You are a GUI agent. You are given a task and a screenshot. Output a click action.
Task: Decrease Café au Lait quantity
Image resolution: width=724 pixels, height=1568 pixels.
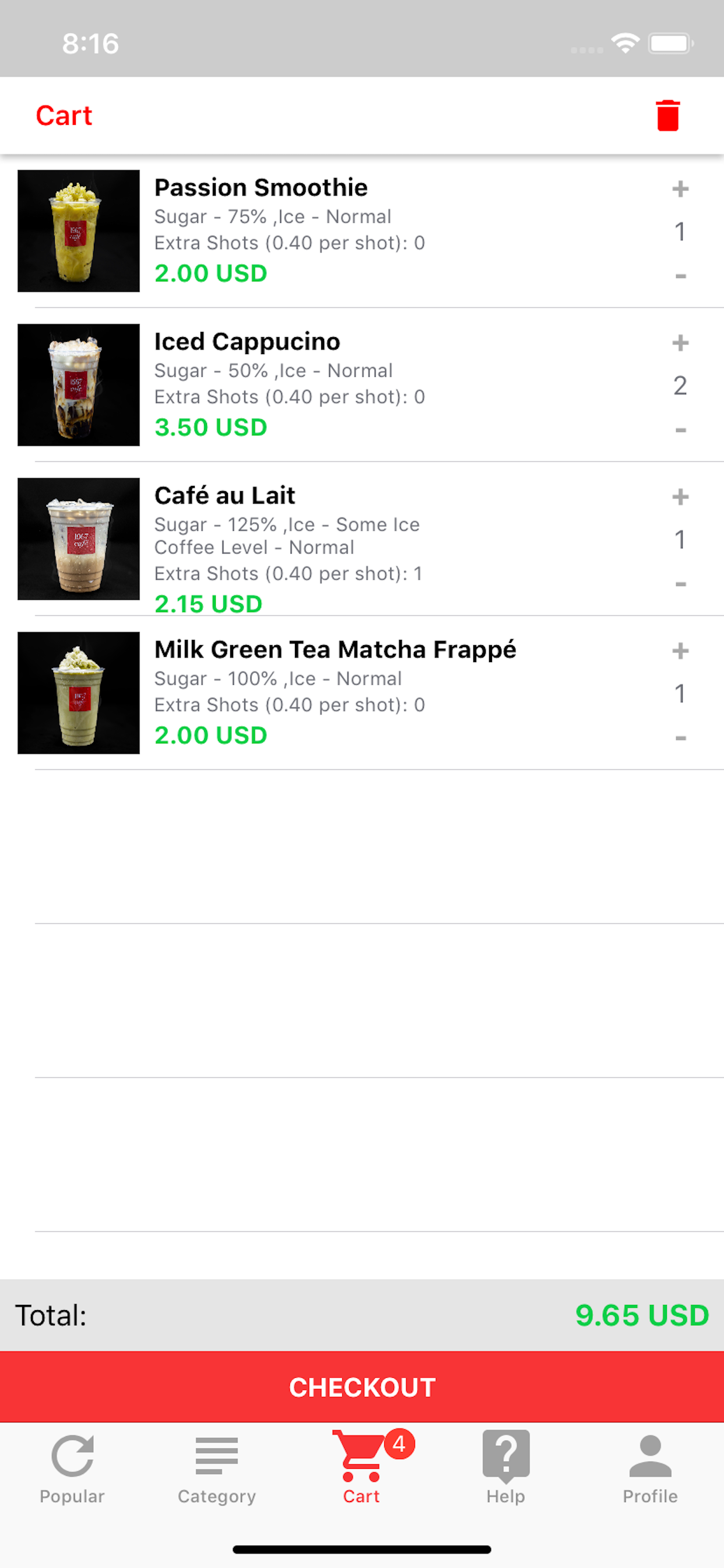point(680,584)
